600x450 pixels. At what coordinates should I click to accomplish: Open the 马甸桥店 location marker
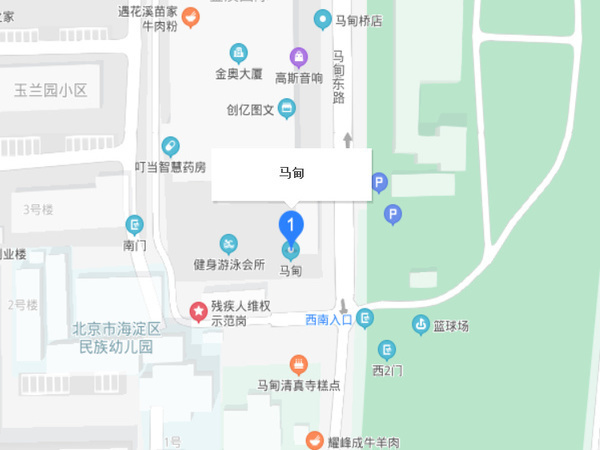(323, 18)
